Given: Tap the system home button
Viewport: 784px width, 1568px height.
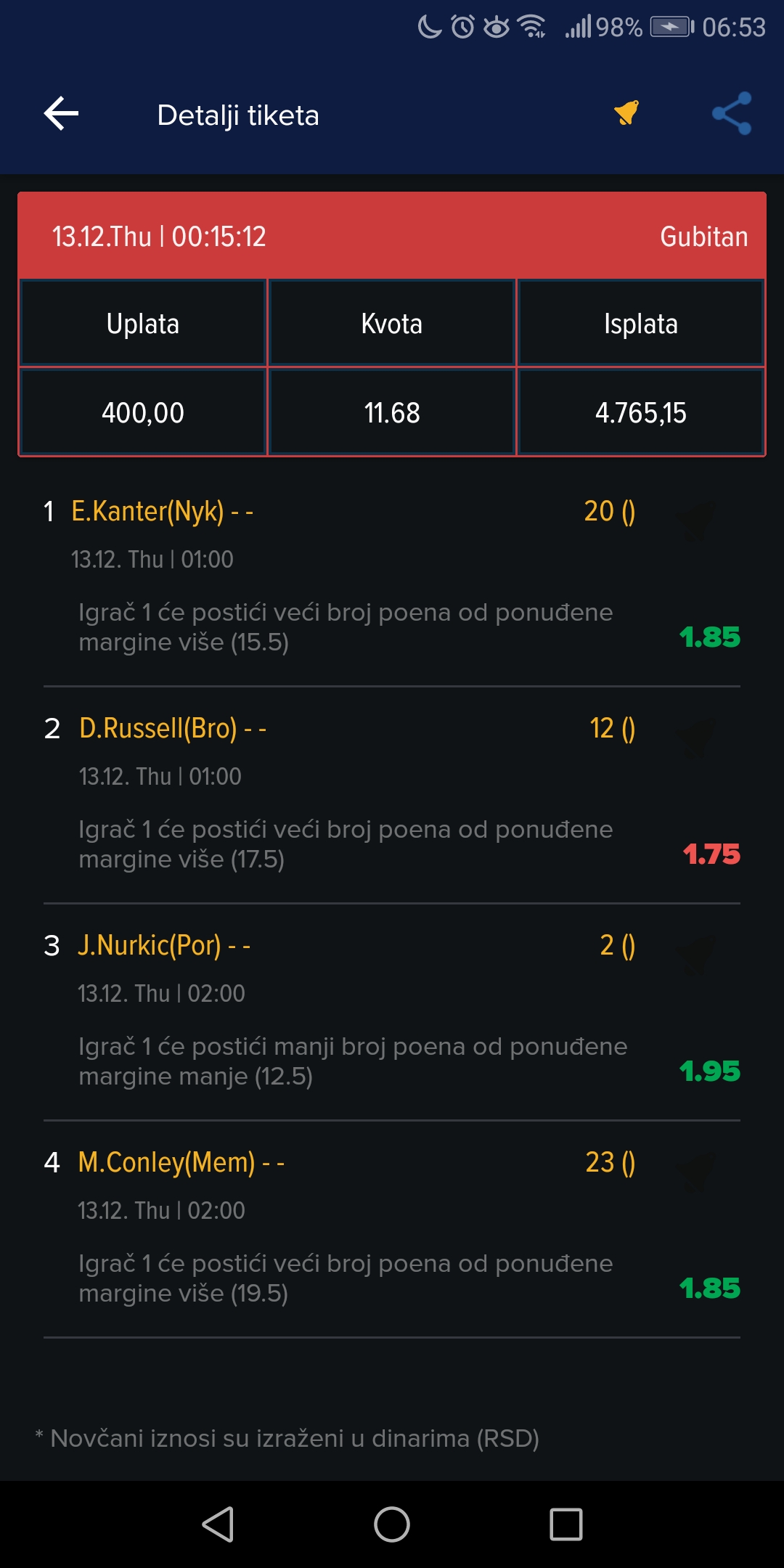Looking at the screenshot, I should [392, 1524].
